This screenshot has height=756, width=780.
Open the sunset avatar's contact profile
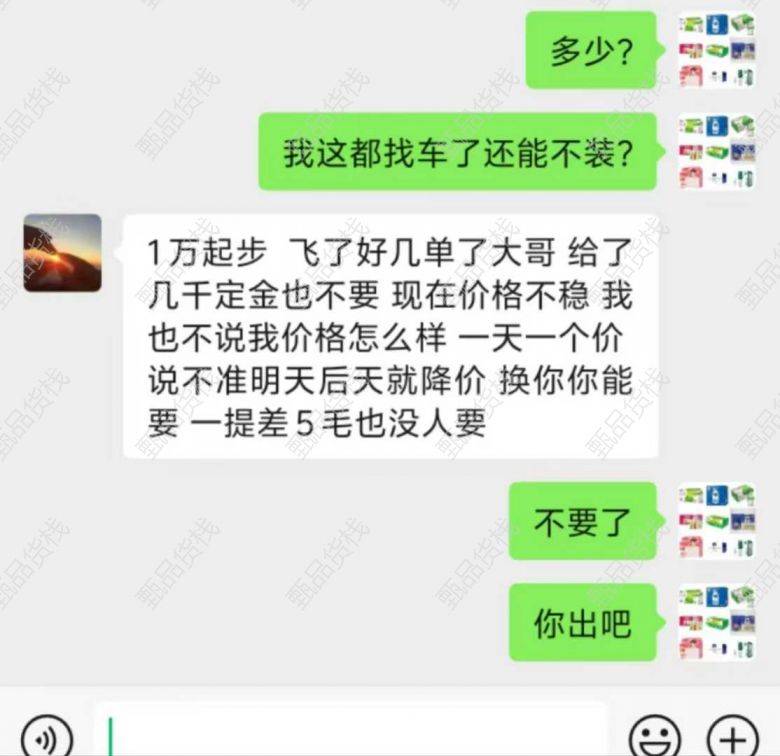click(62, 252)
